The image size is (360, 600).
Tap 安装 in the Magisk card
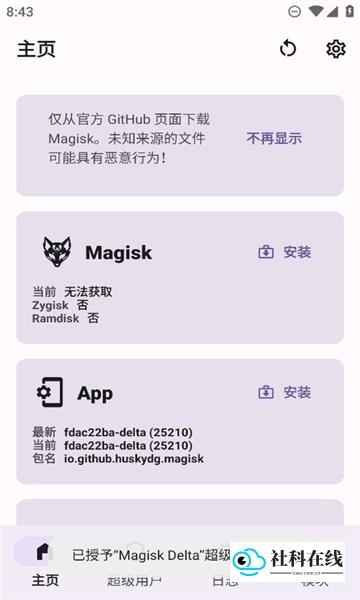pyautogui.click(x=285, y=252)
